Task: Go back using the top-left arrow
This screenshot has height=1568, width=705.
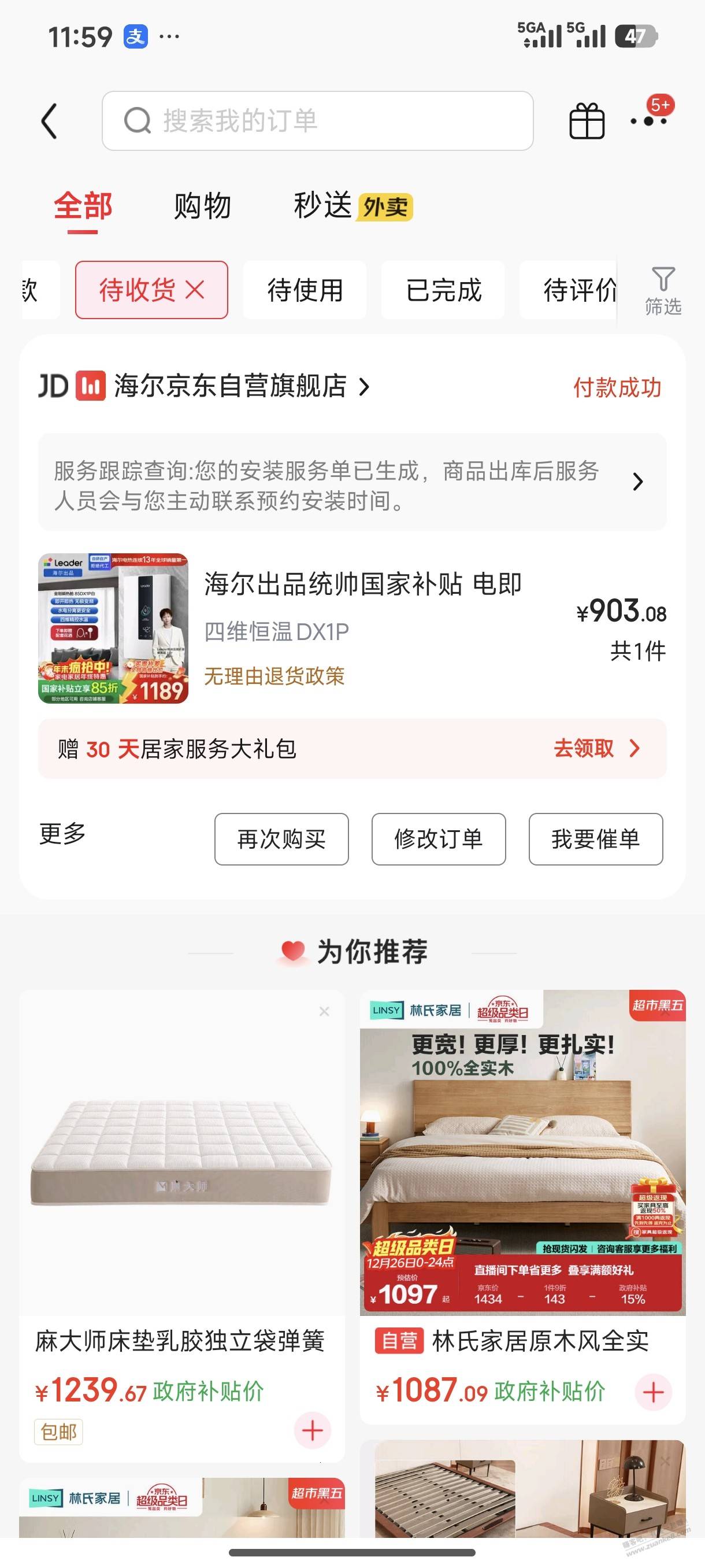Action: click(x=50, y=120)
